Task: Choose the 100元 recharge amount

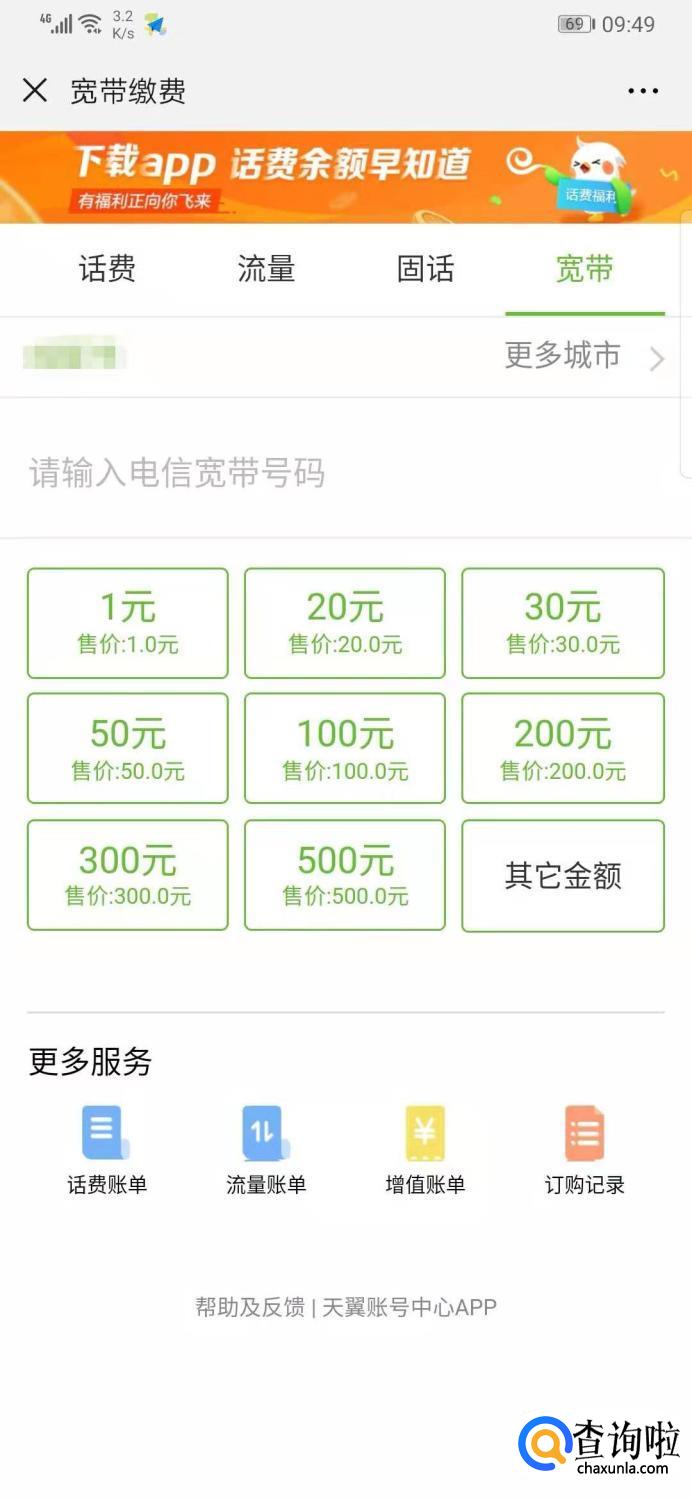Action: click(345, 748)
